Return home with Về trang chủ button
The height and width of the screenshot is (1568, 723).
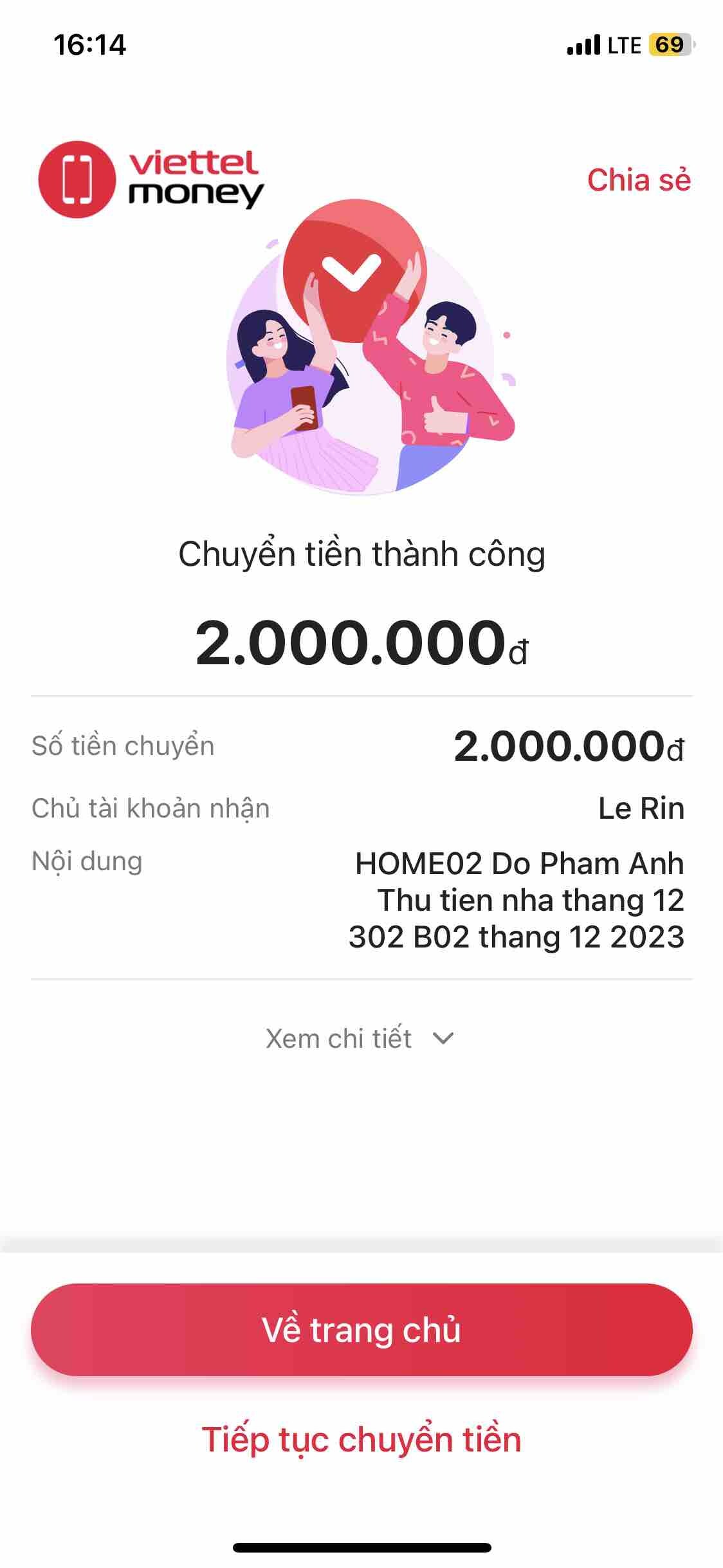point(361,1329)
